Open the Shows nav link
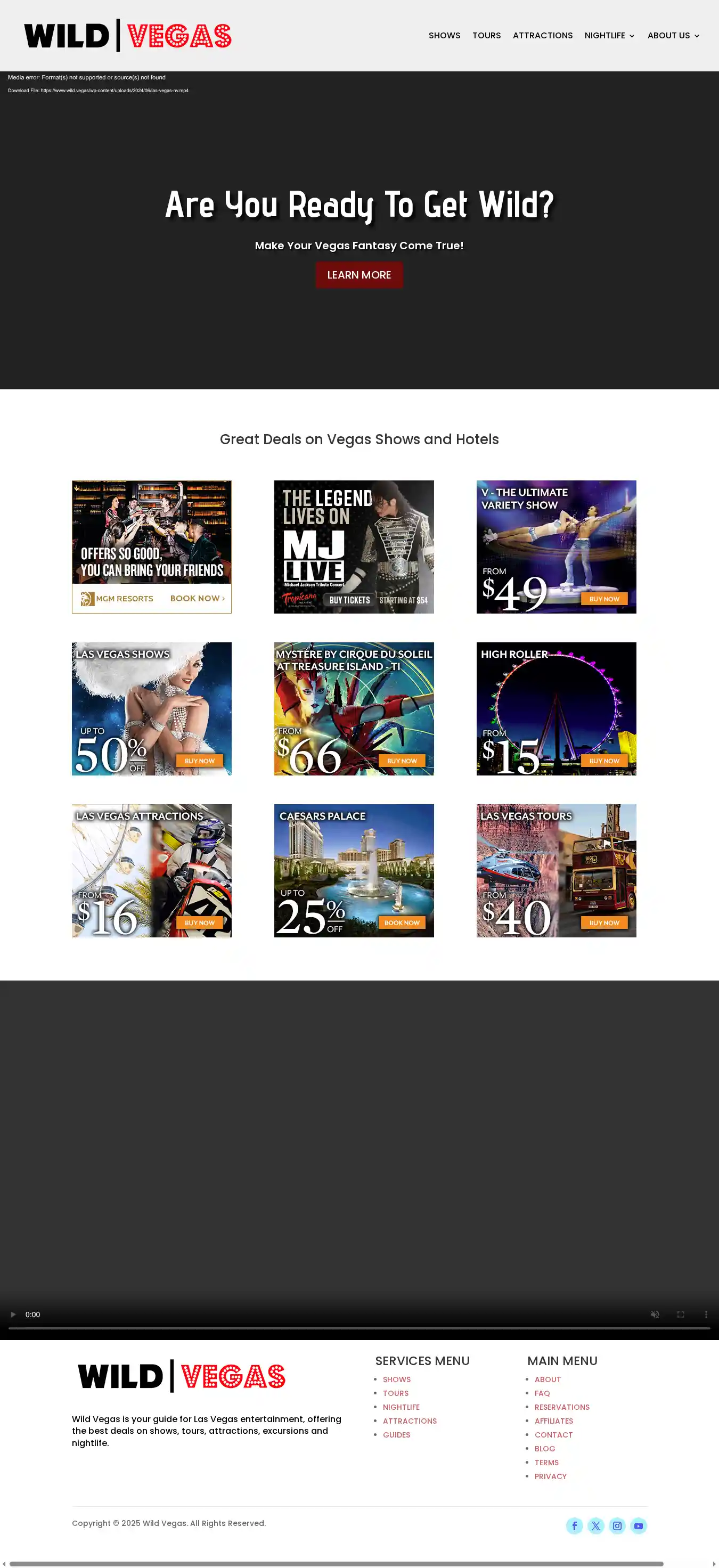Image resolution: width=719 pixels, height=1568 pixels. coord(444,35)
